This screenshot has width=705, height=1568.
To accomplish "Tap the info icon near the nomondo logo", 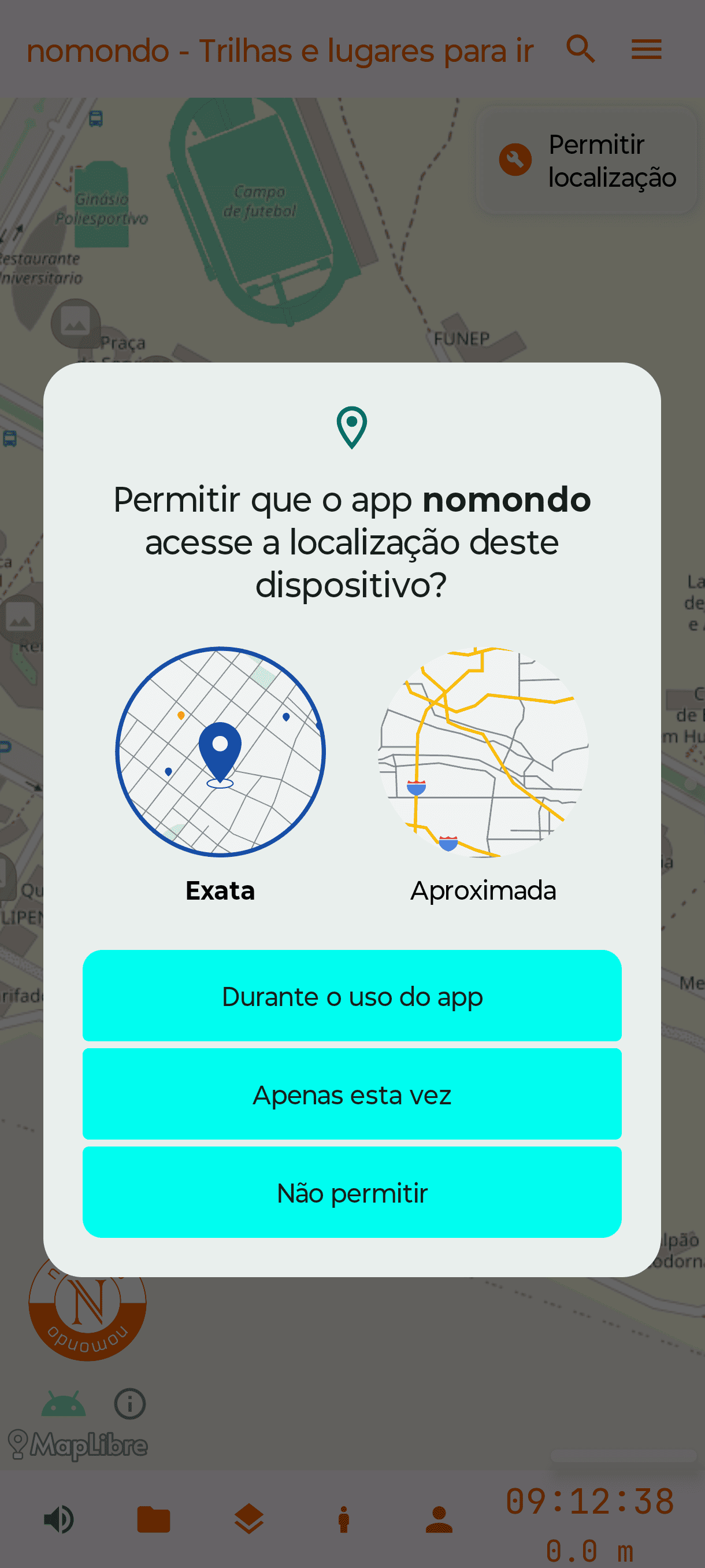I will [129, 1404].
